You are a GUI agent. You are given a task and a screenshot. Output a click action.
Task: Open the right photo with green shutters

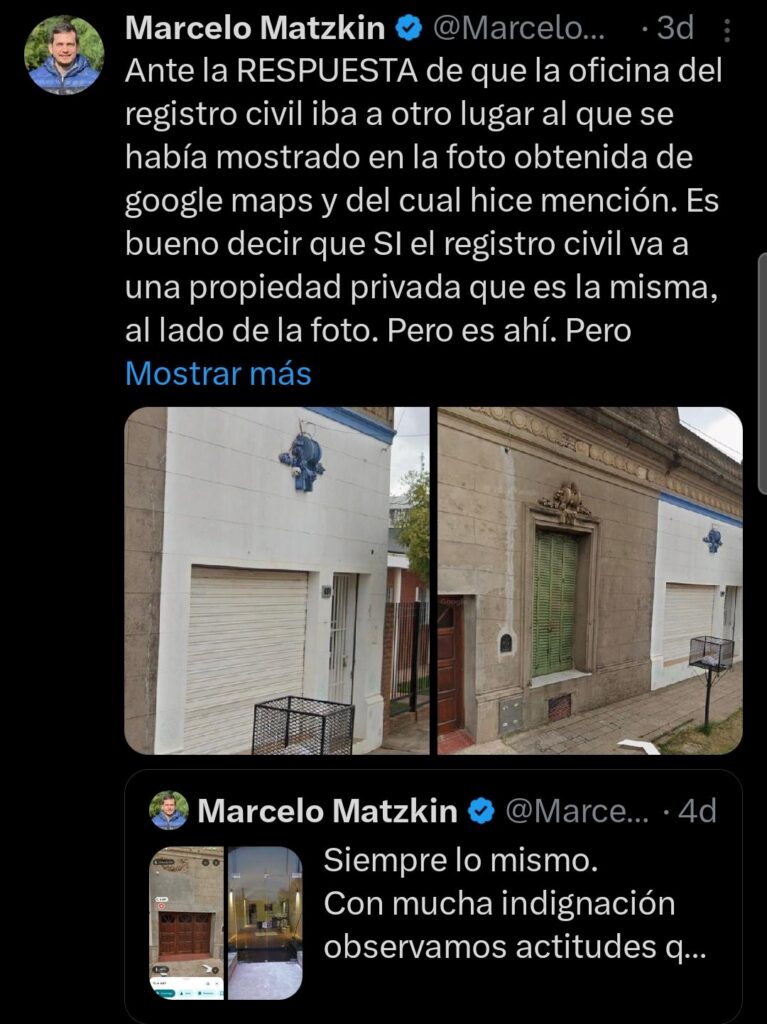tap(589, 580)
